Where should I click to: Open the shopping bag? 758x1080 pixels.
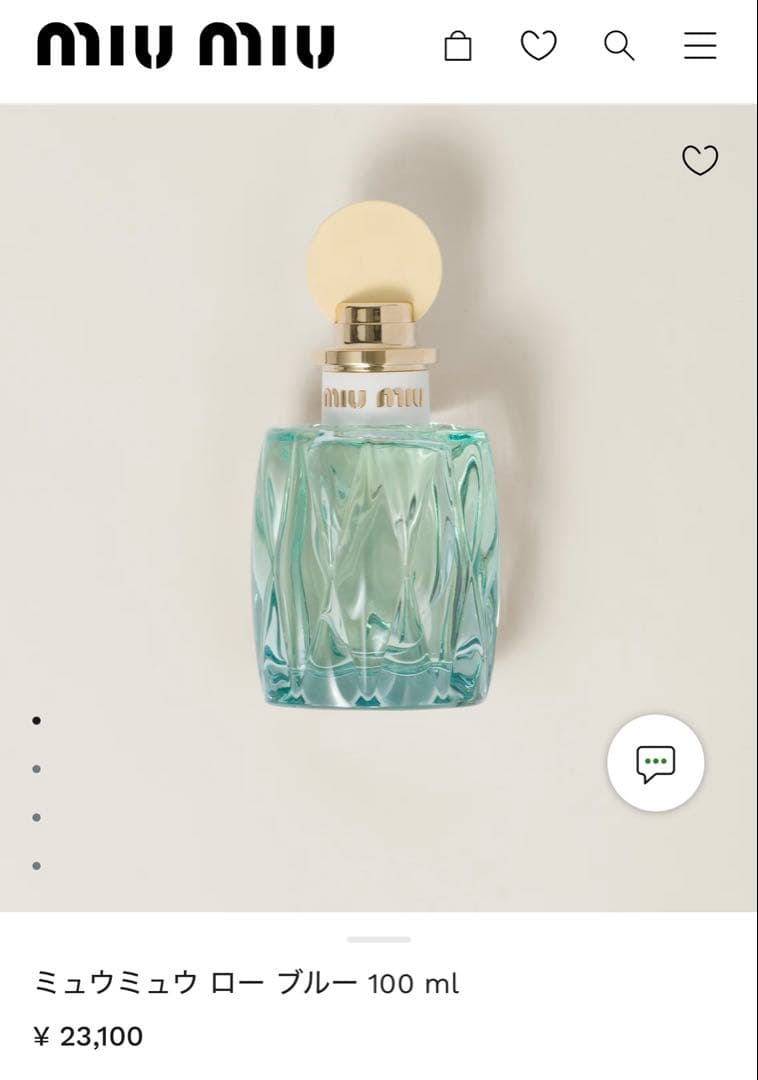459,46
